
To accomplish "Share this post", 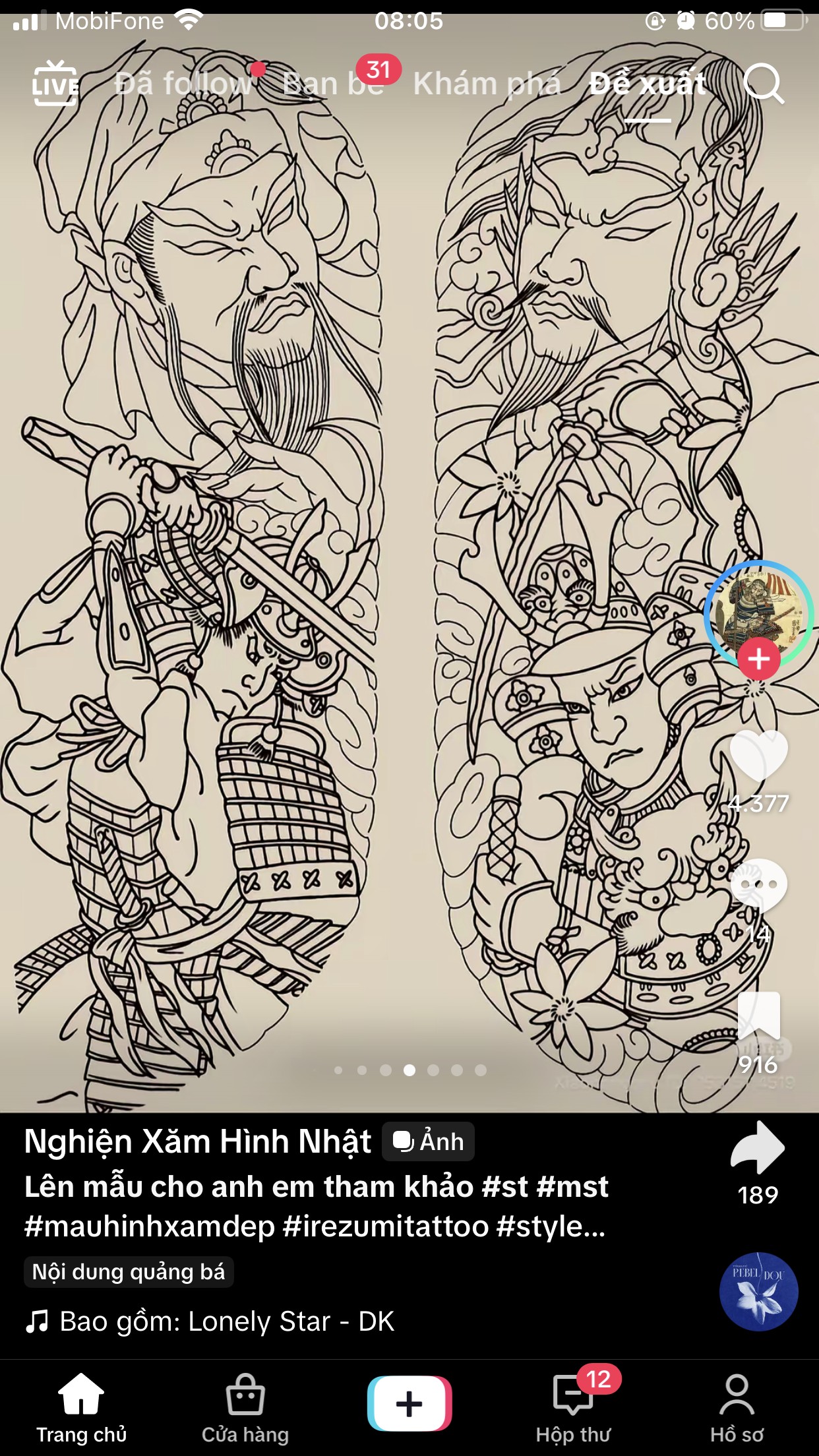I will [758, 1147].
